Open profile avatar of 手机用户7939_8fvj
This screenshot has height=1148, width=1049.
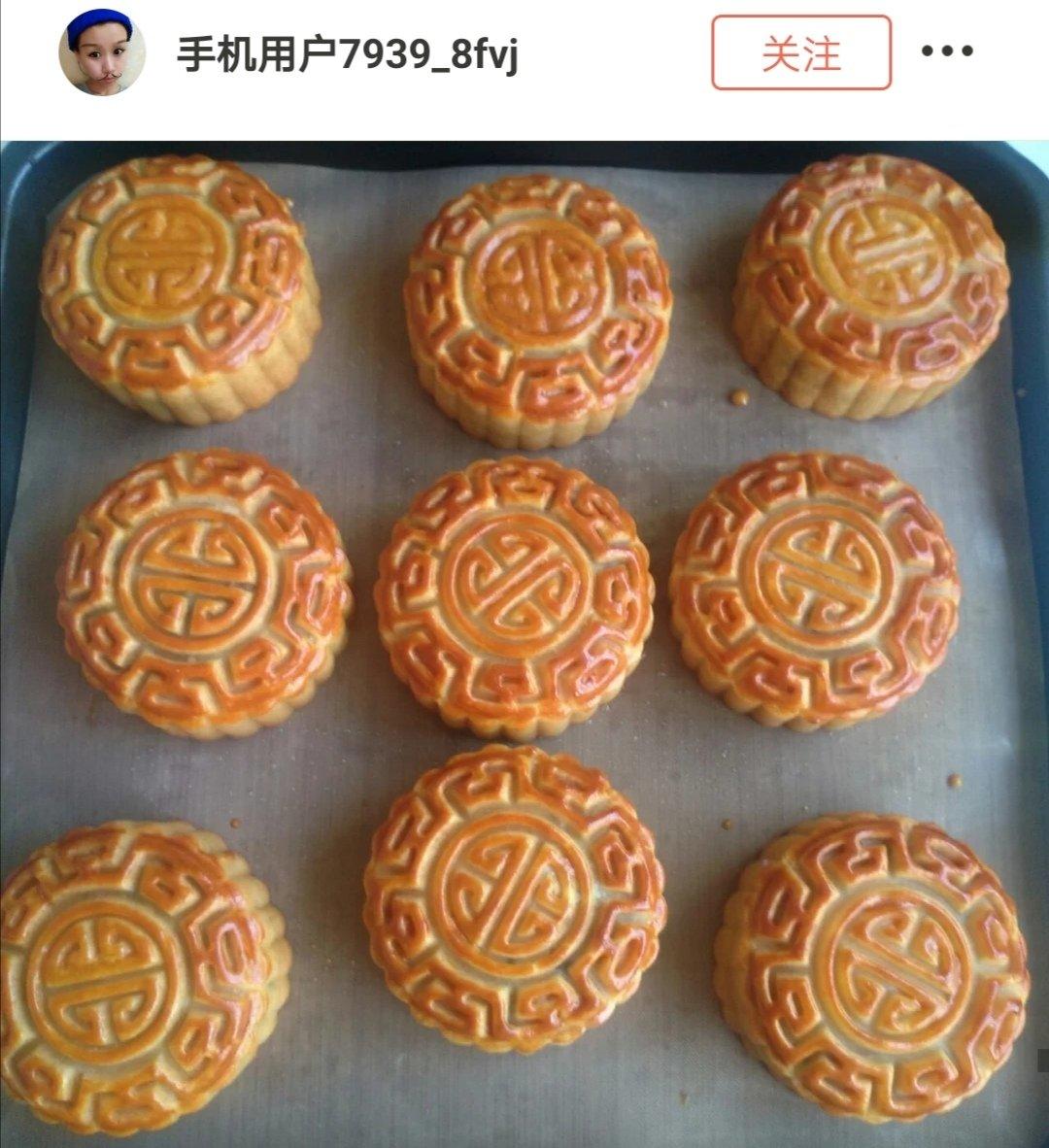point(101,53)
